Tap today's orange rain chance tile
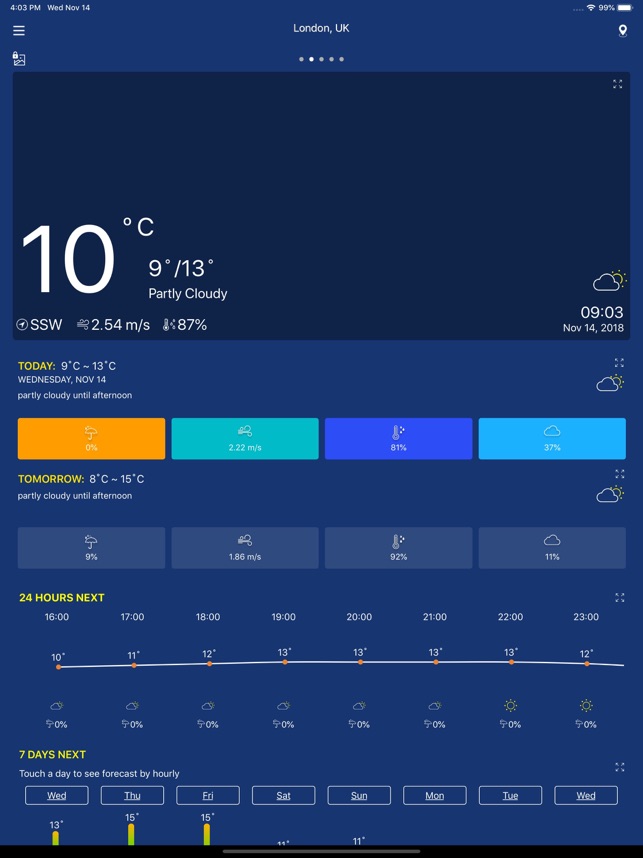Image resolution: width=643 pixels, height=858 pixels. pyautogui.click(x=91, y=439)
